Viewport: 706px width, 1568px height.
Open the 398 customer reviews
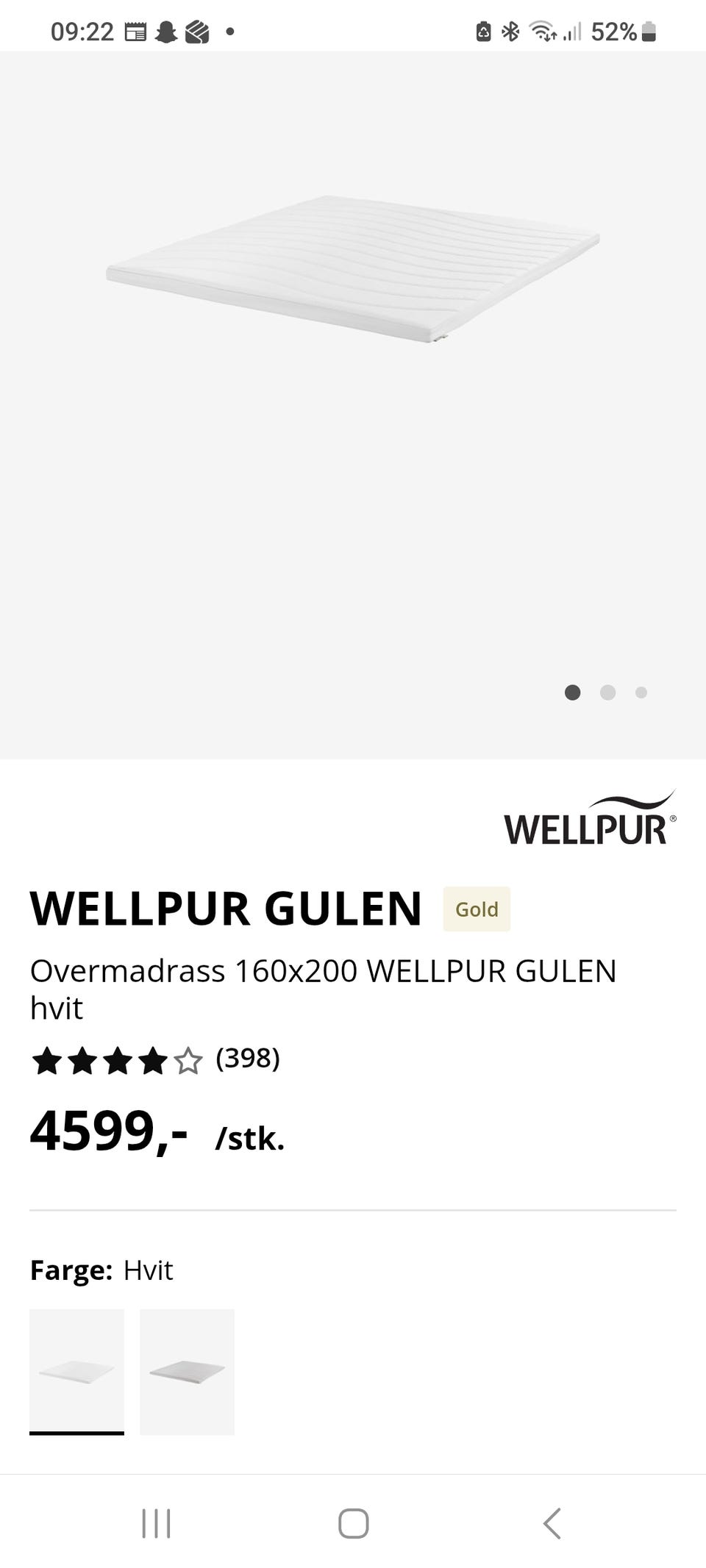[x=246, y=1061]
